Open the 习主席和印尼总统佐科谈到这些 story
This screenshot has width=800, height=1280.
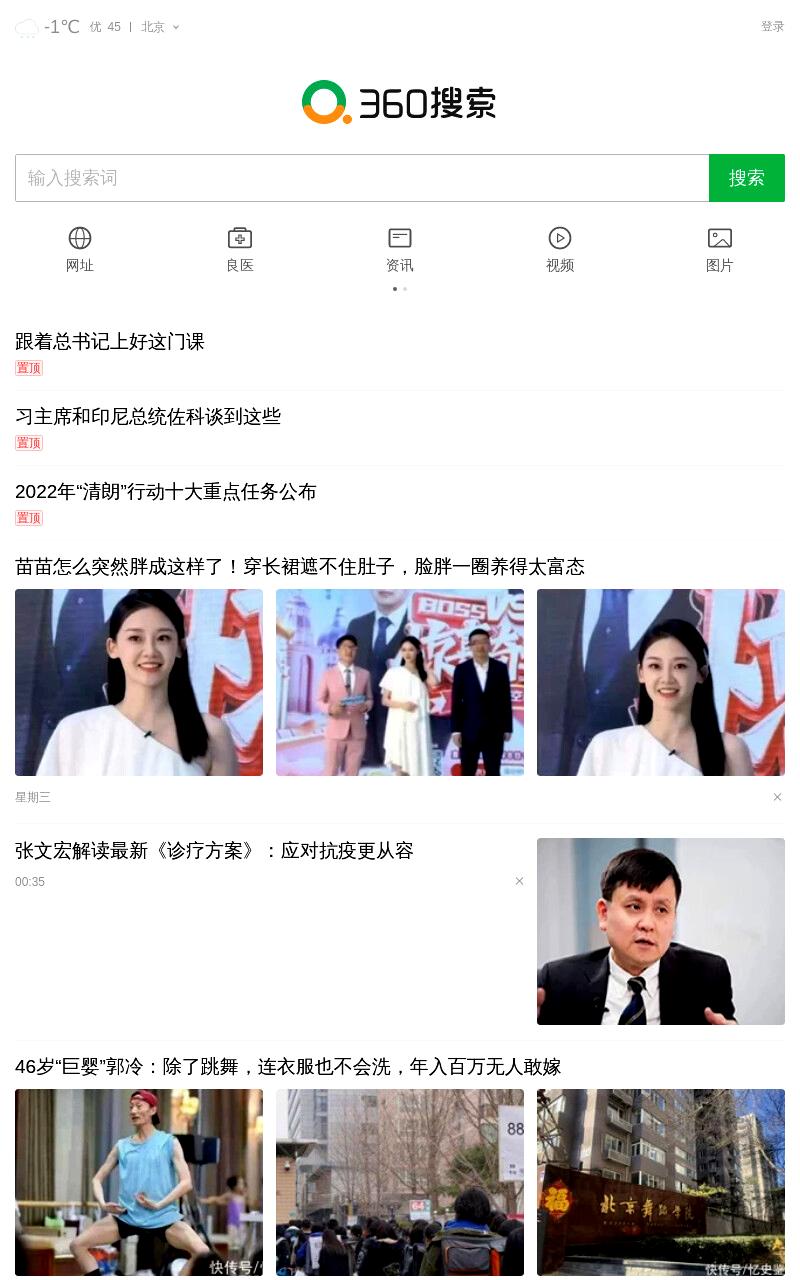point(148,417)
